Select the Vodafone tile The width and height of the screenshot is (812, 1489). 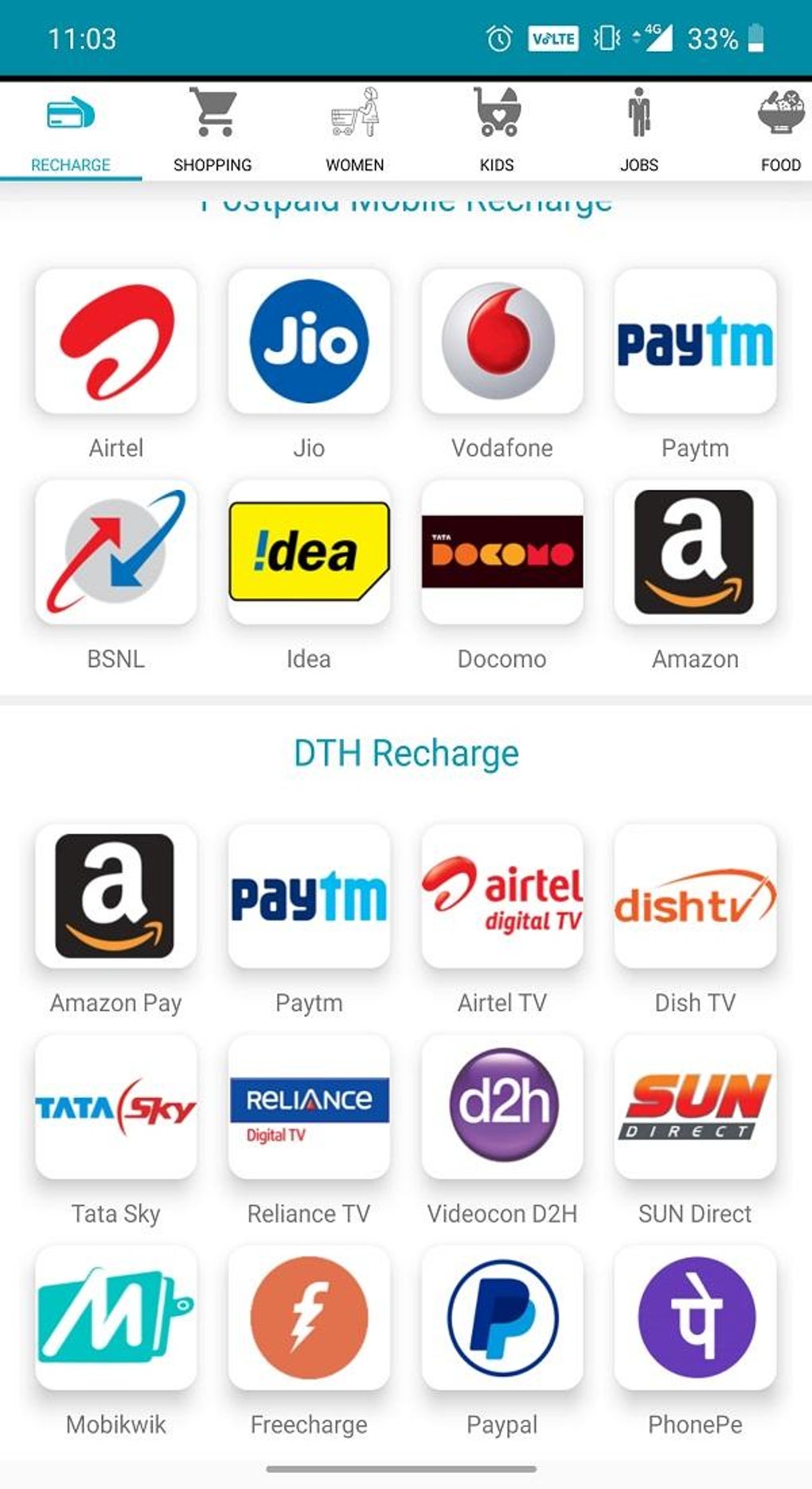point(502,342)
